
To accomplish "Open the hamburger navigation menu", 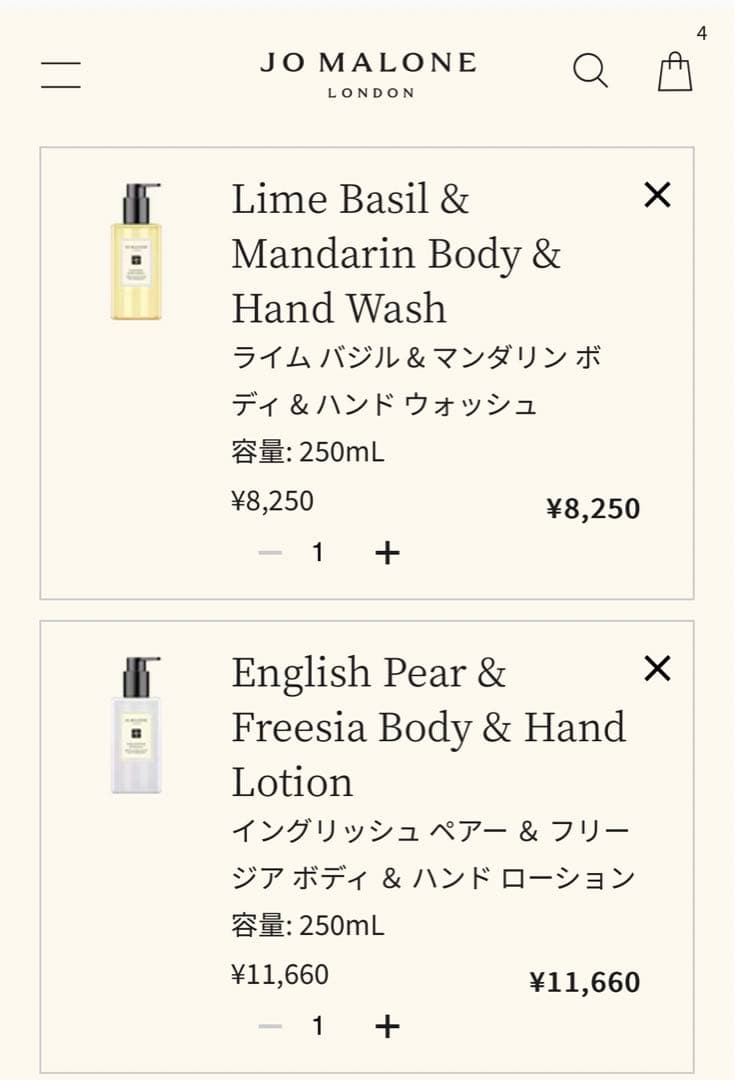I will pos(61,74).
